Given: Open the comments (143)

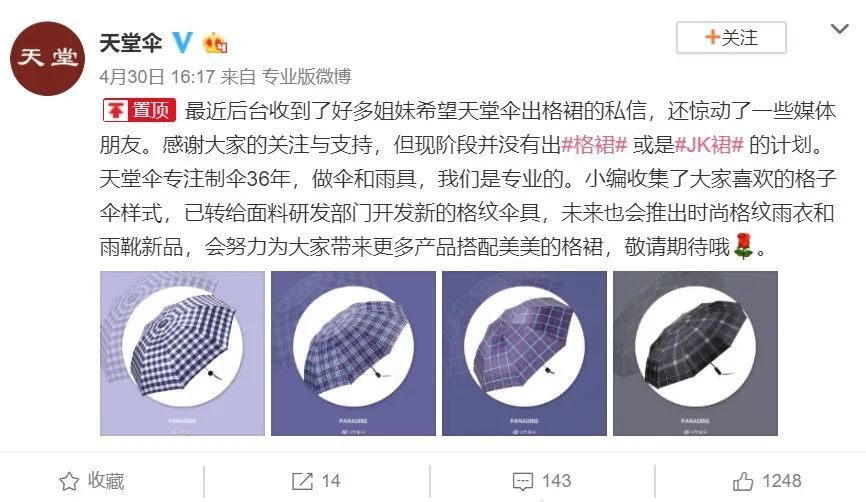Looking at the screenshot, I should click(541, 481).
